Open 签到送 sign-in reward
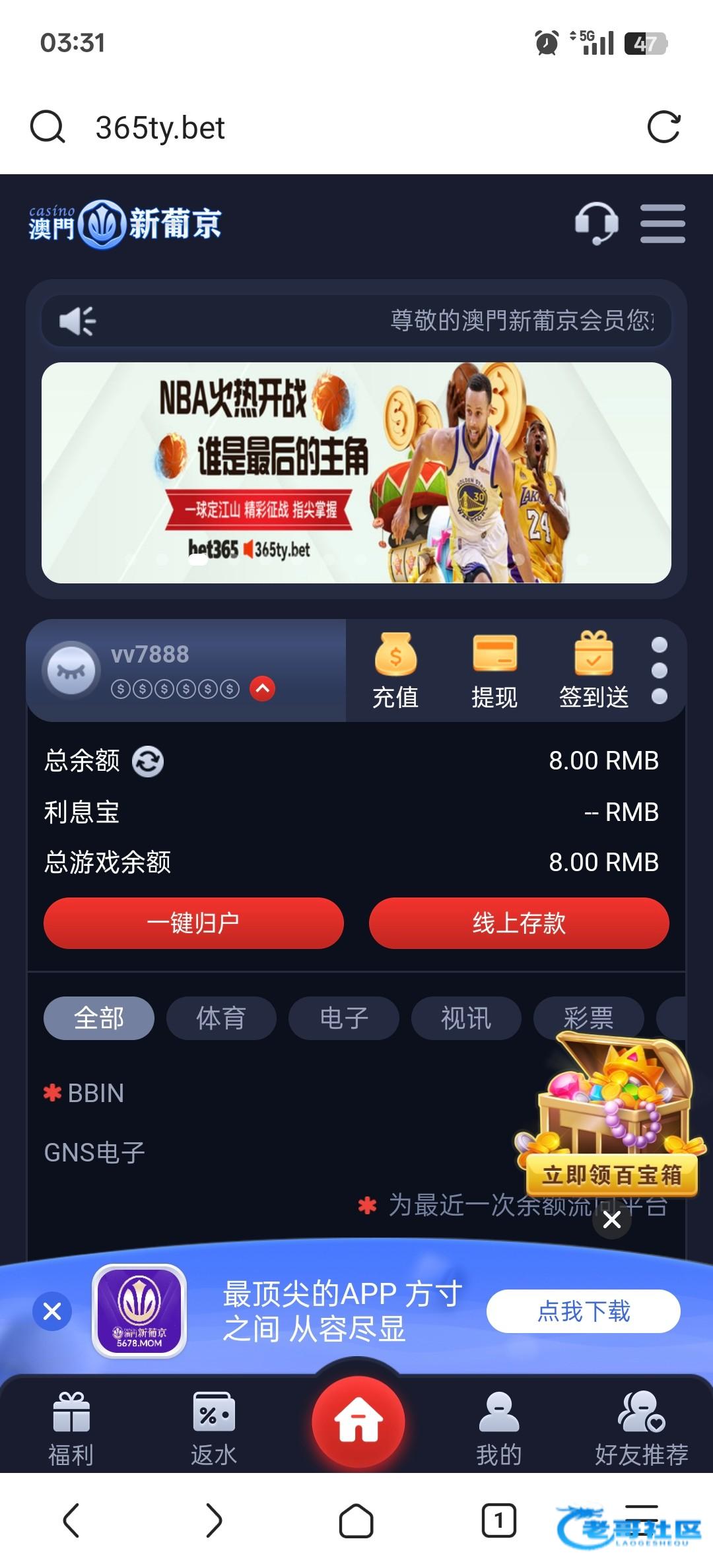 [594, 670]
